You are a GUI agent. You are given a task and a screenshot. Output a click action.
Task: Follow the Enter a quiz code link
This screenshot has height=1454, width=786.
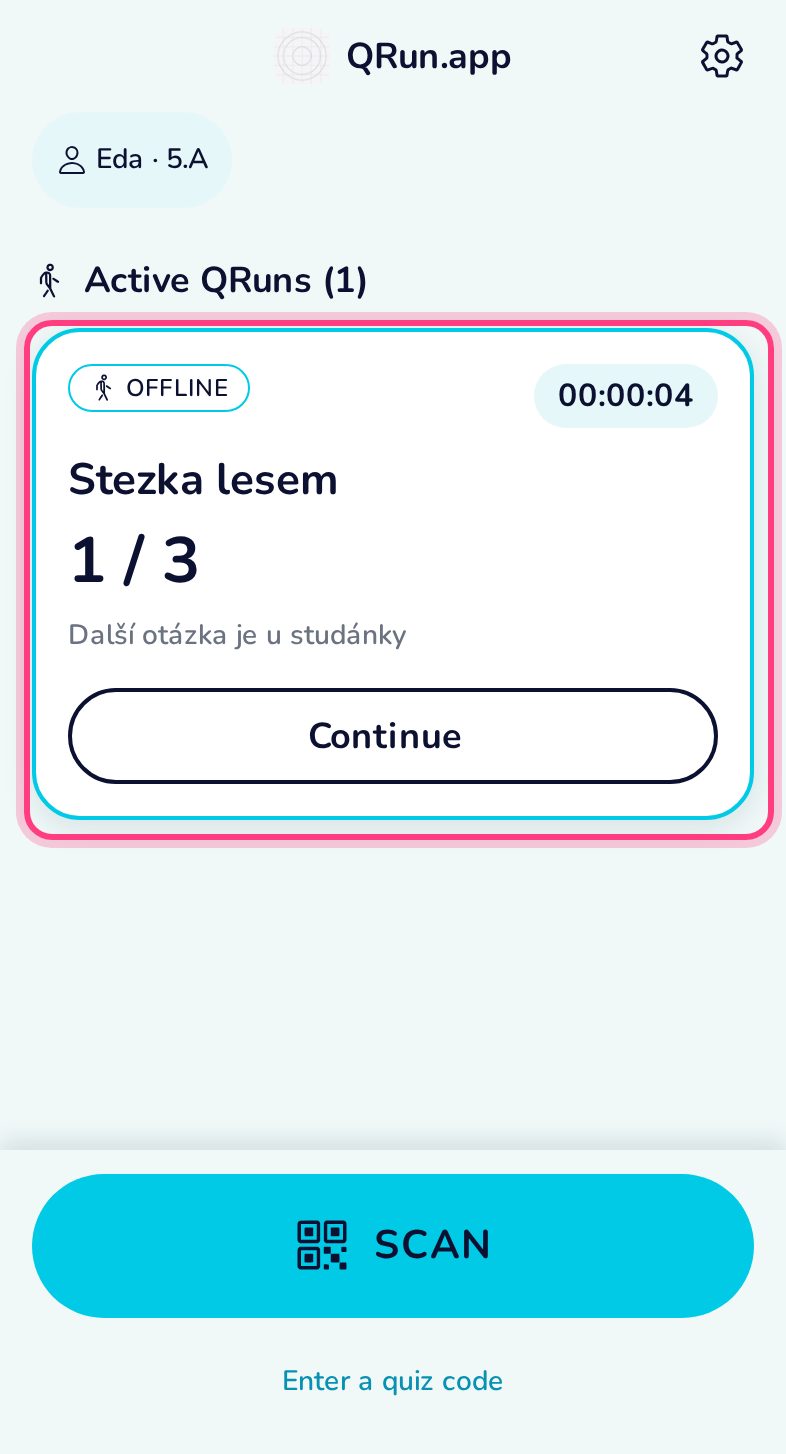[x=393, y=1381]
